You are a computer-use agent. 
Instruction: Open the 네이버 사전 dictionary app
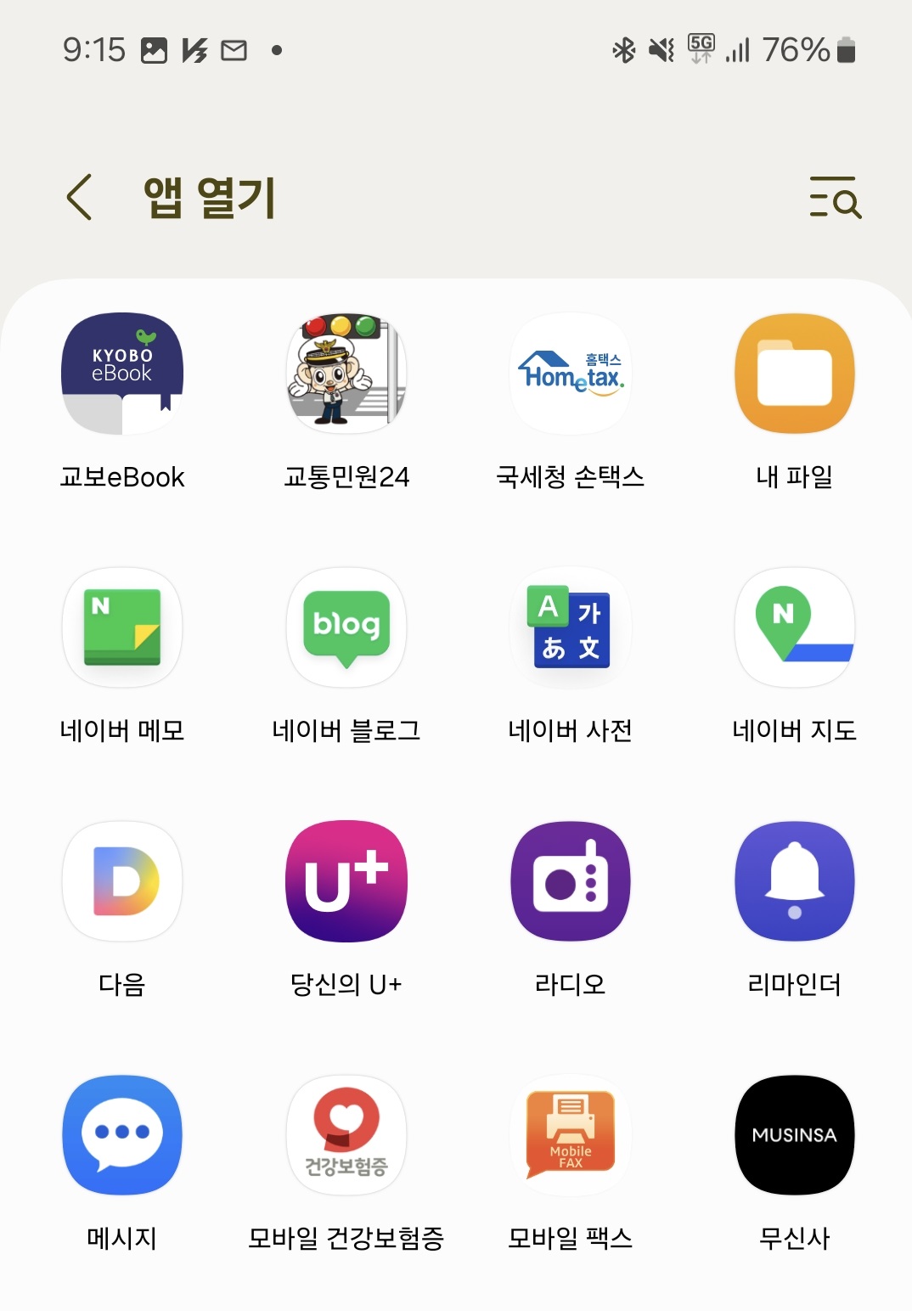coord(570,627)
